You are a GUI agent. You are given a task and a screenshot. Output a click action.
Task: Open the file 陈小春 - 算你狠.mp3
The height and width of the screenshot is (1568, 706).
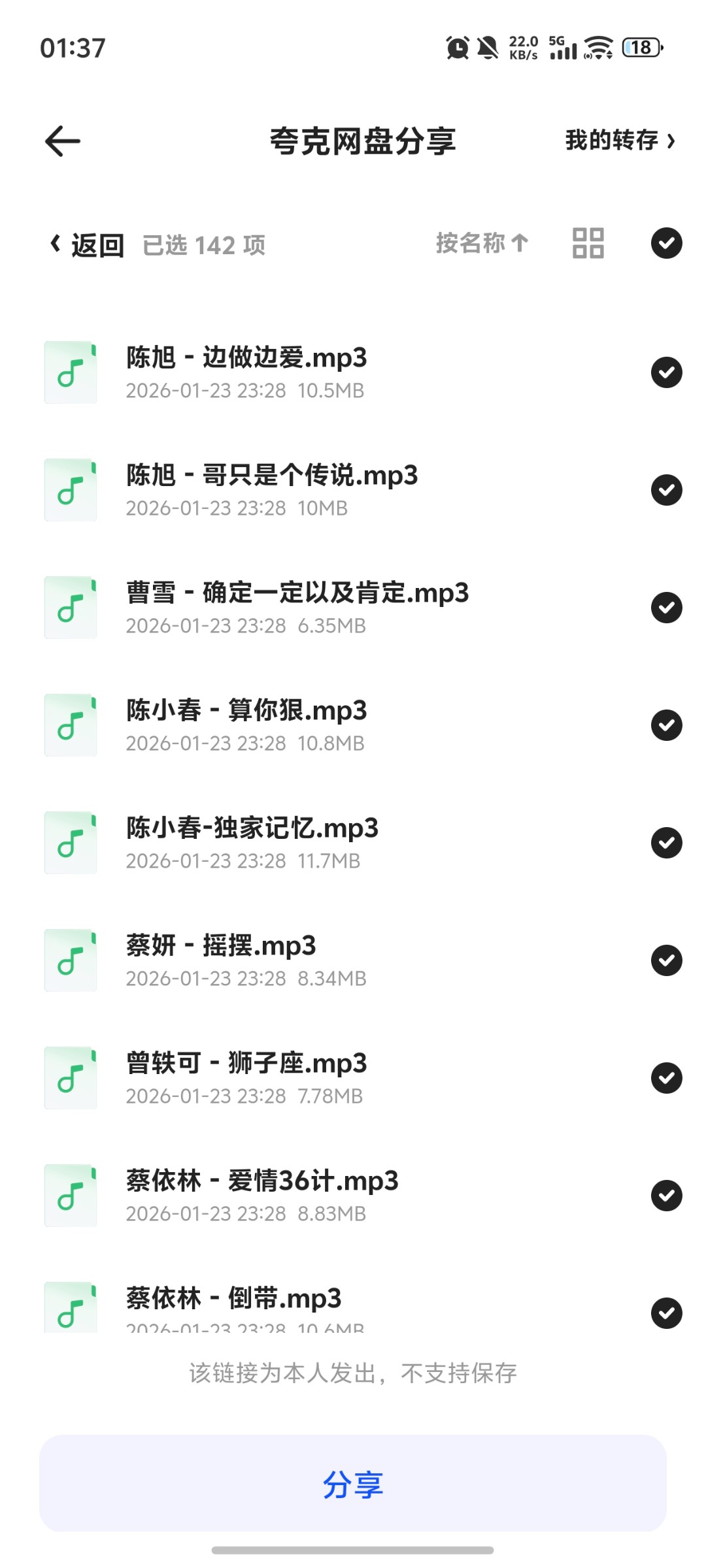246,711
